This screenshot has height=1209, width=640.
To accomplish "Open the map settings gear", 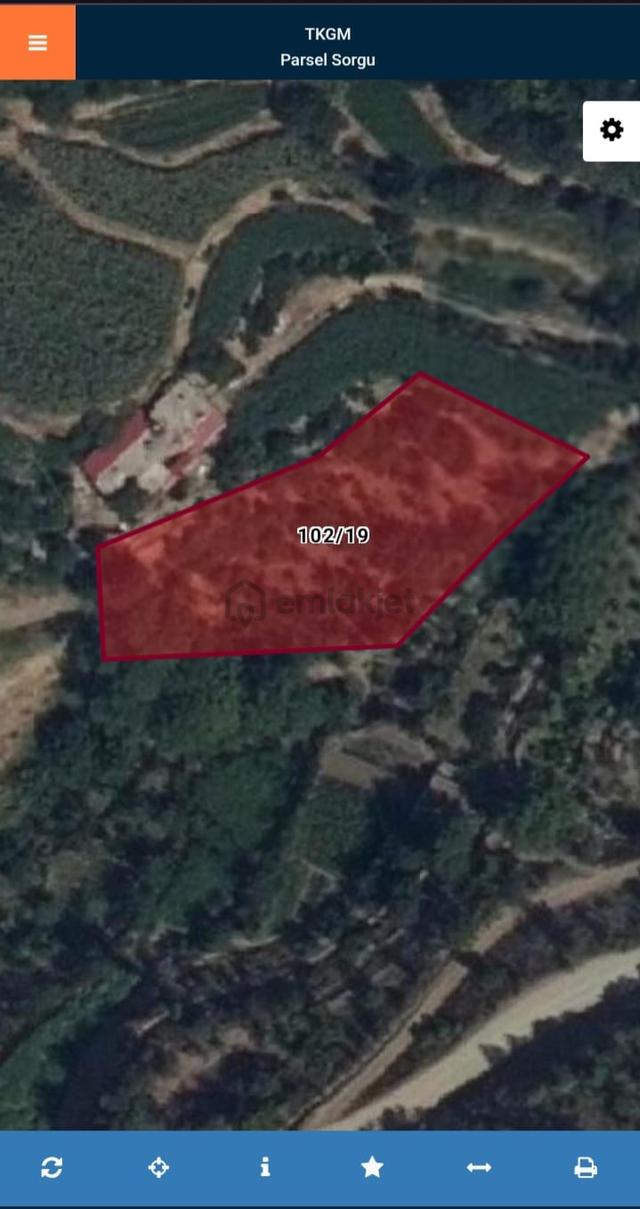I will click(611, 130).
